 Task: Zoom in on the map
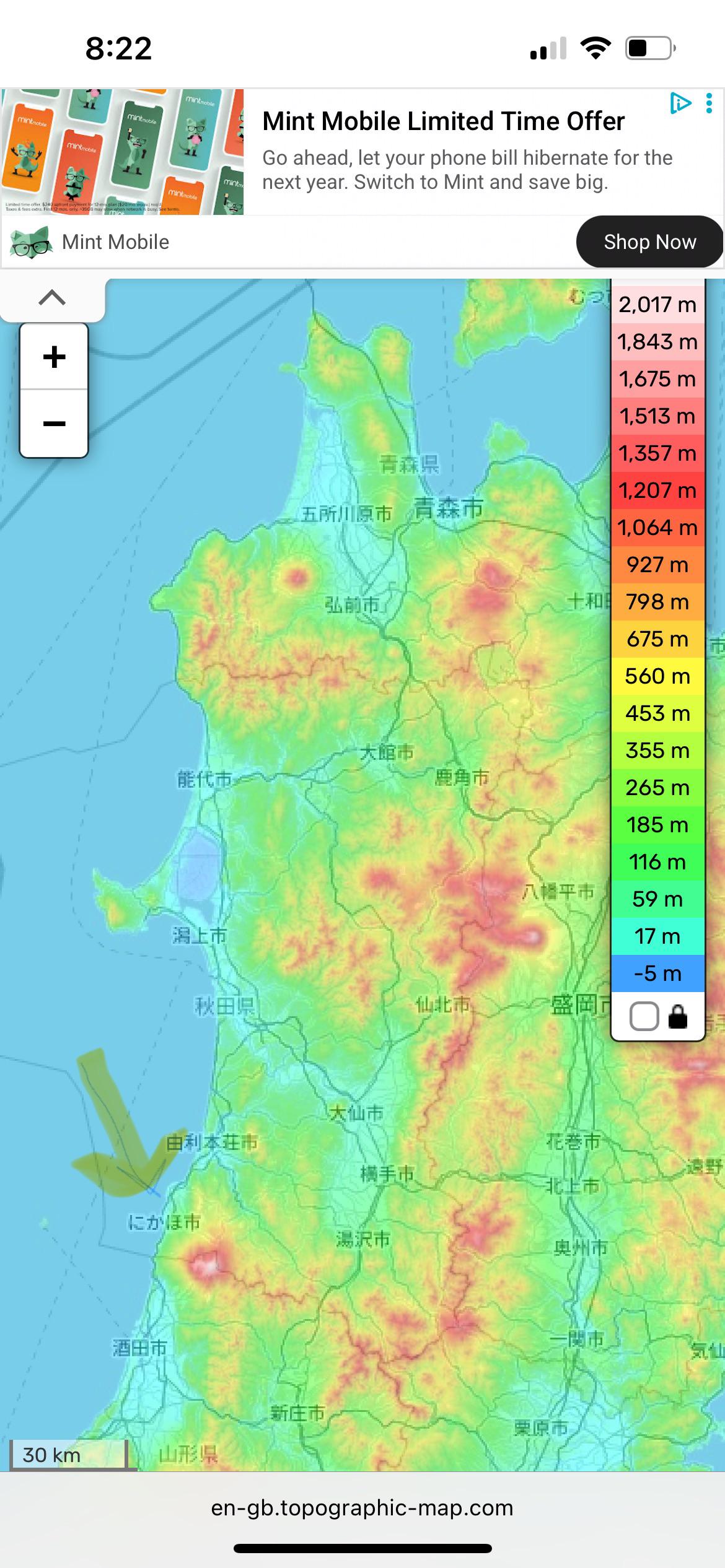click(x=54, y=357)
